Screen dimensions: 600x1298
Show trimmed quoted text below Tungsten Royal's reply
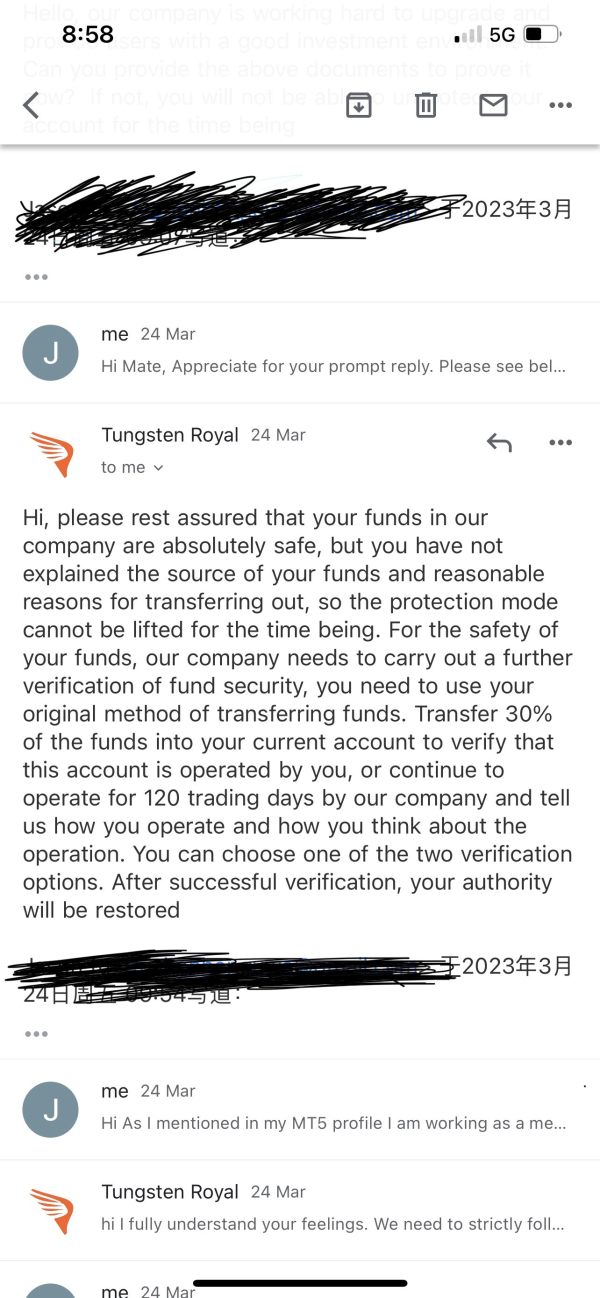point(36,1034)
